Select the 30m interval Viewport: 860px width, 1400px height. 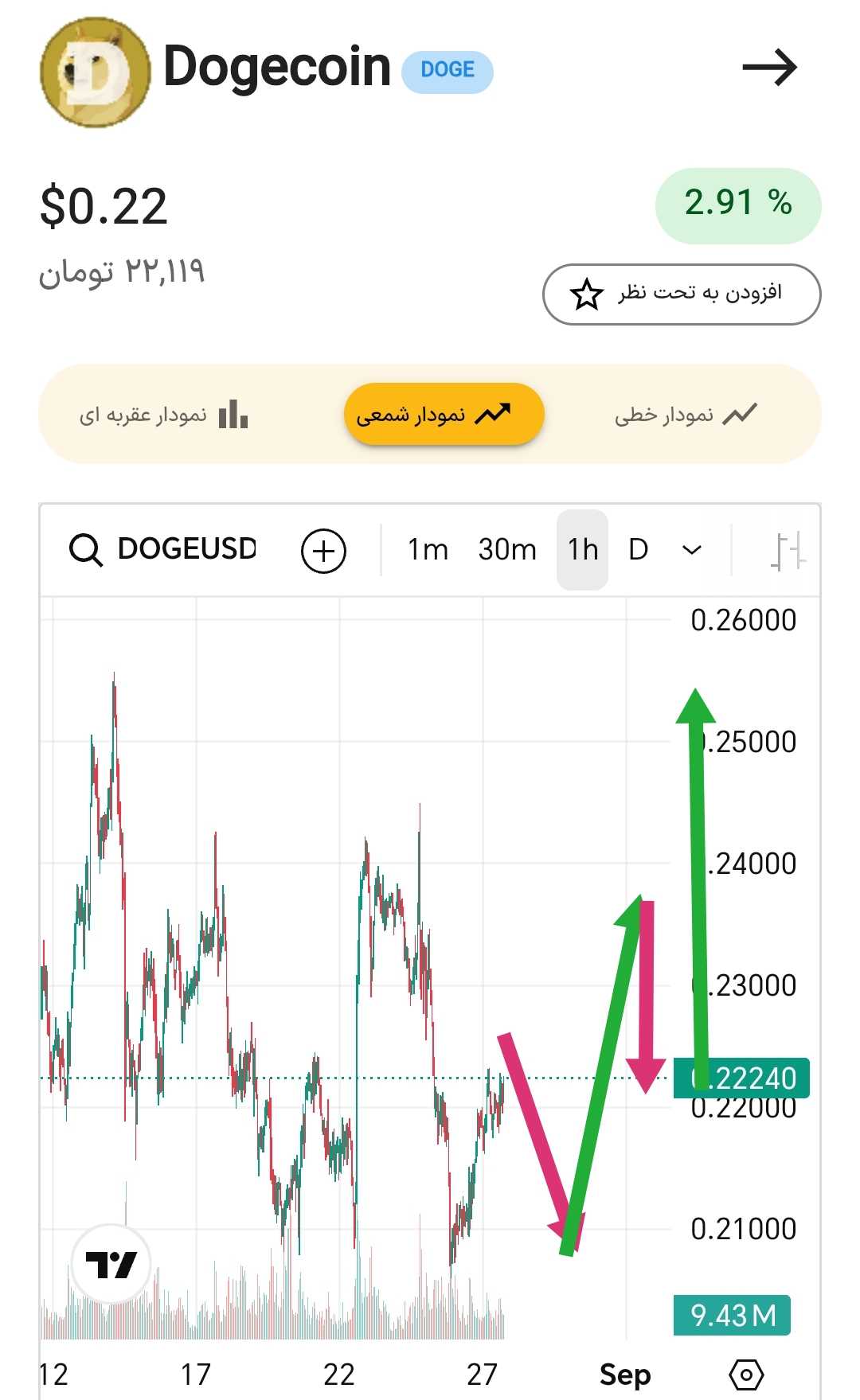[506, 549]
